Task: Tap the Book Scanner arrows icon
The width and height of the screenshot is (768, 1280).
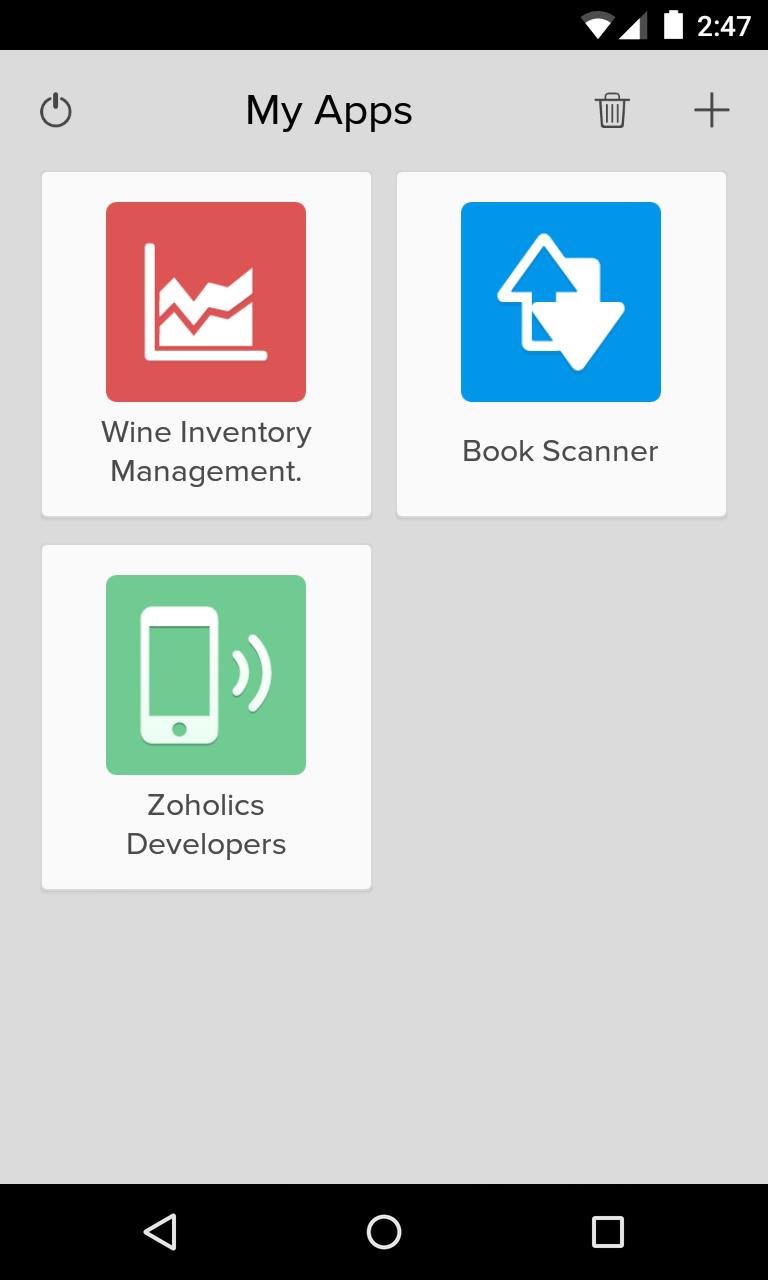Action: click(x=561, y=301)
